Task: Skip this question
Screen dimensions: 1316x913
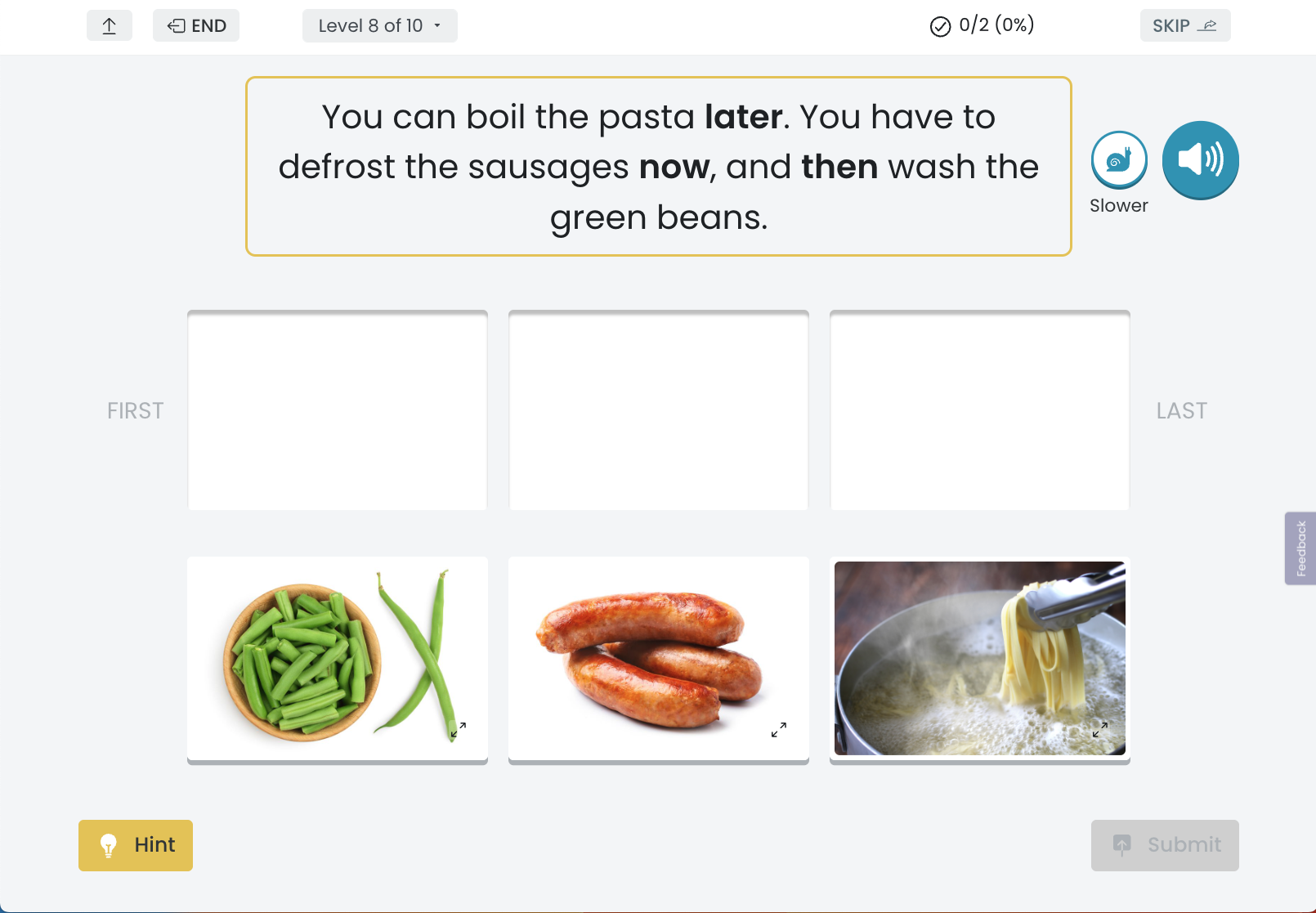Action: [1184, 26]
